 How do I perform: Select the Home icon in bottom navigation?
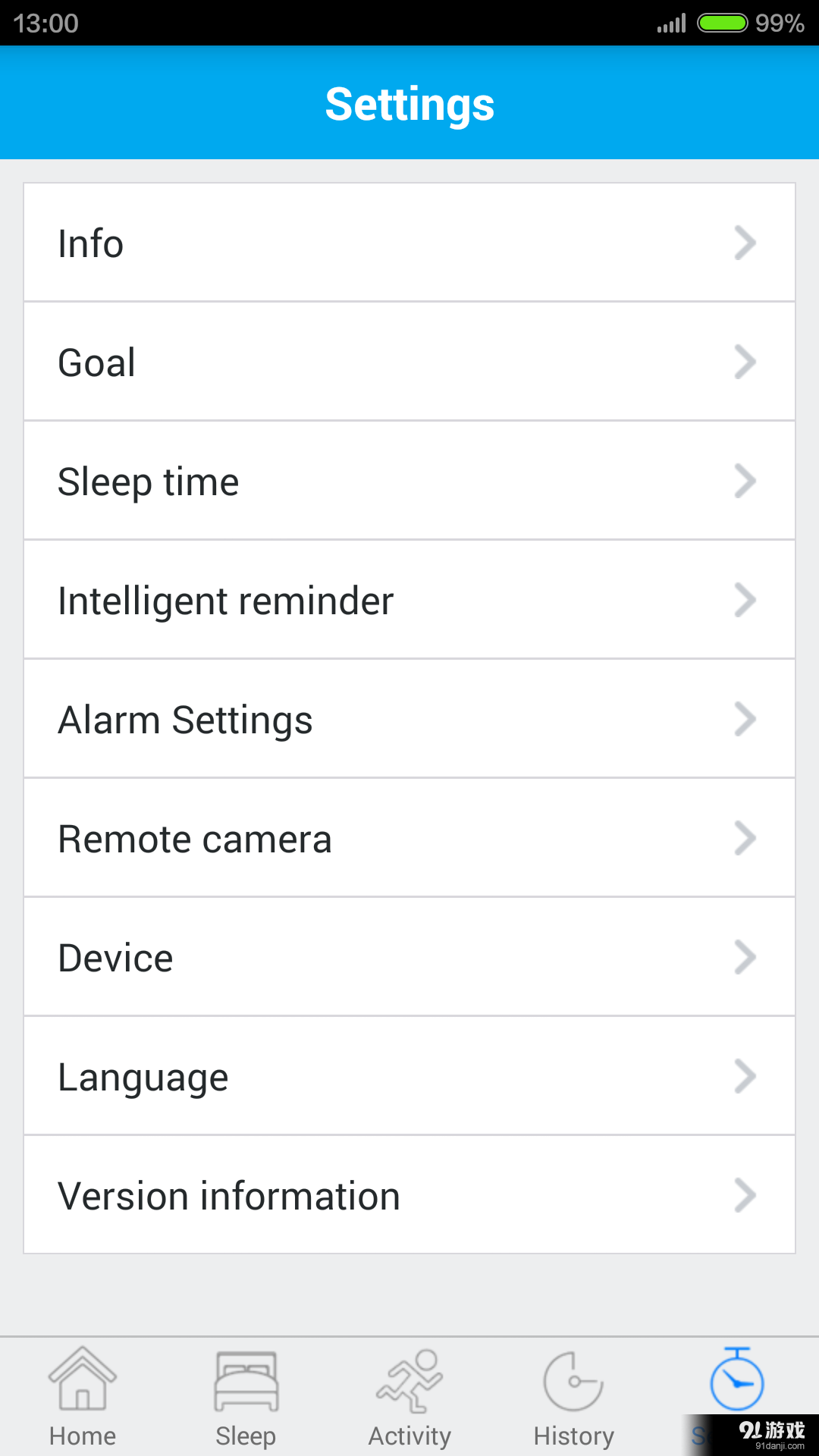pyautogui.click(x=82, y=1380)
